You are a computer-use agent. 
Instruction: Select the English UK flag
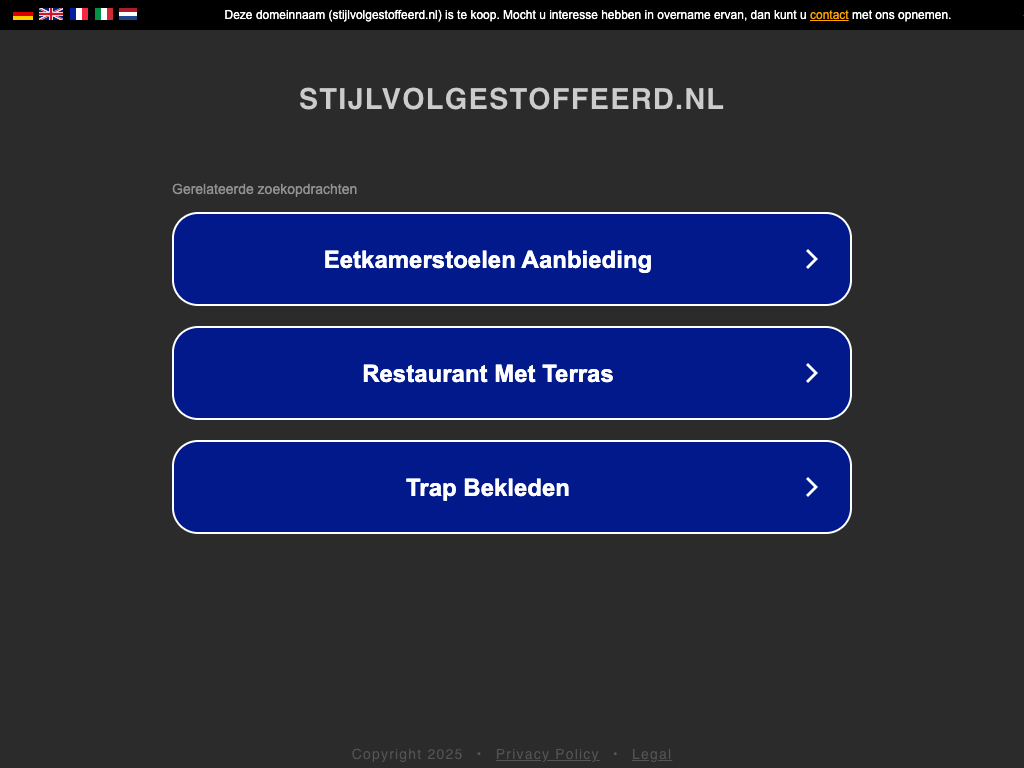(x=51, y=15)
